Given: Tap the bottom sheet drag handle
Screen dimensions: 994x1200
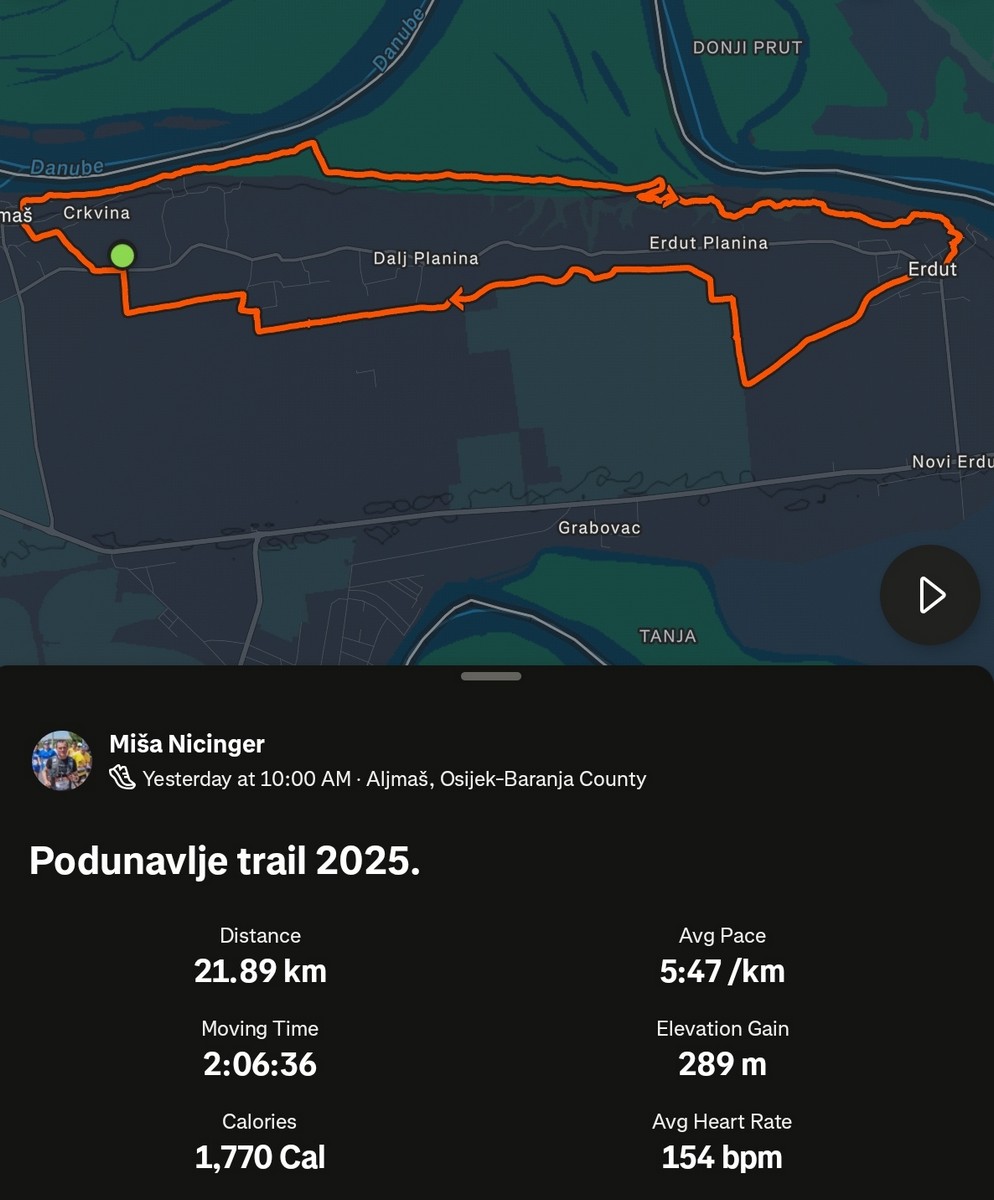Looking at the screenshot, I should pos(491,677).
